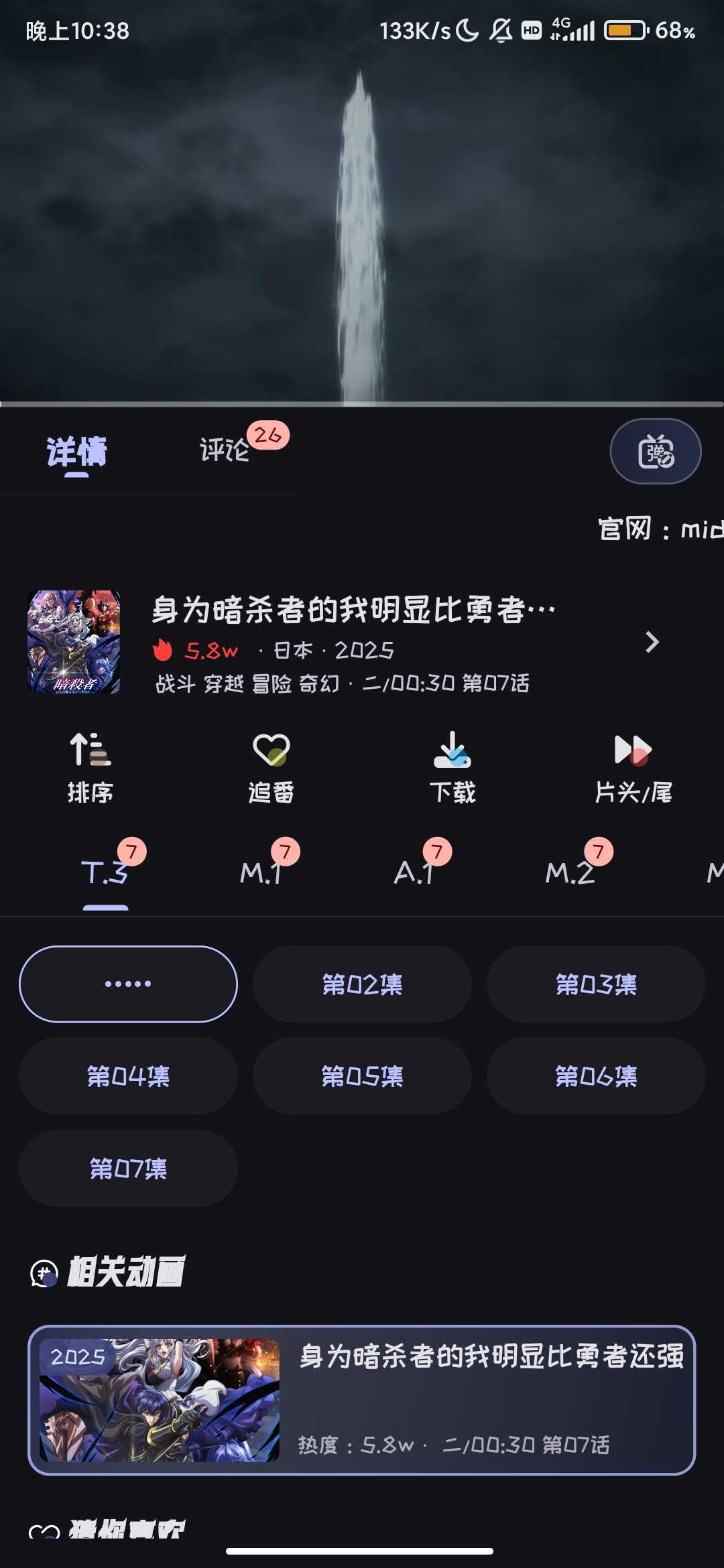Open anime details via the chevron arrow
The image size is (724, 1568).
[x=652, y=642]
